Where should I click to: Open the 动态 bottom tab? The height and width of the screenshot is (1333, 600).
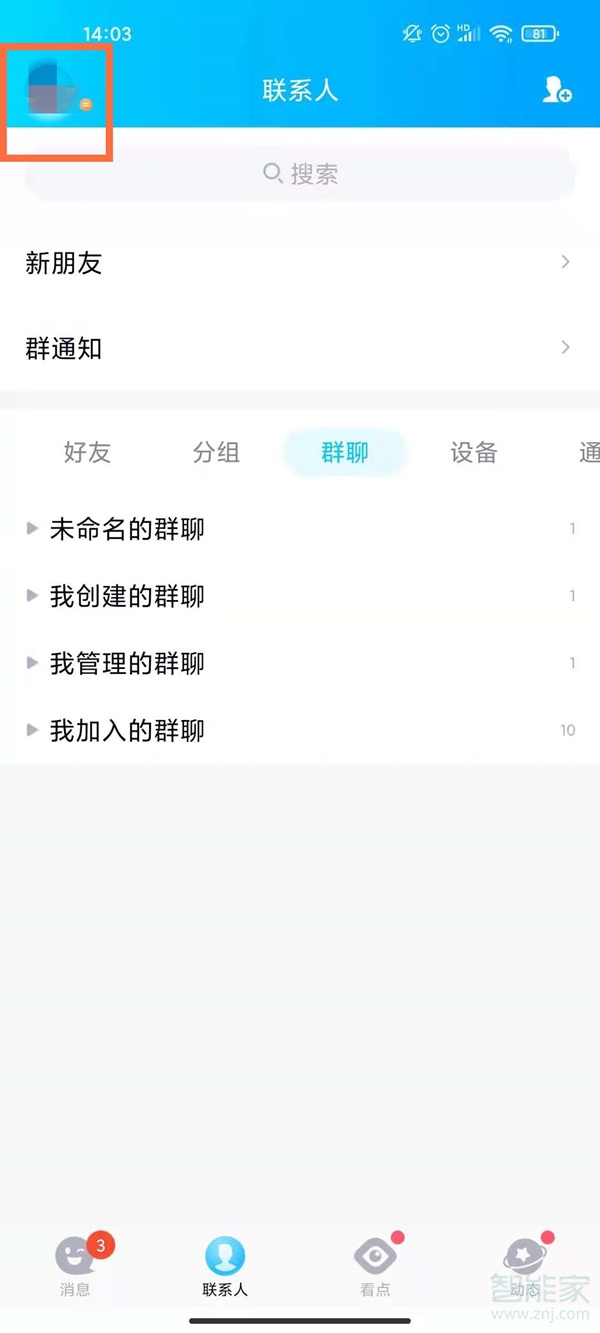(524, 1265)
